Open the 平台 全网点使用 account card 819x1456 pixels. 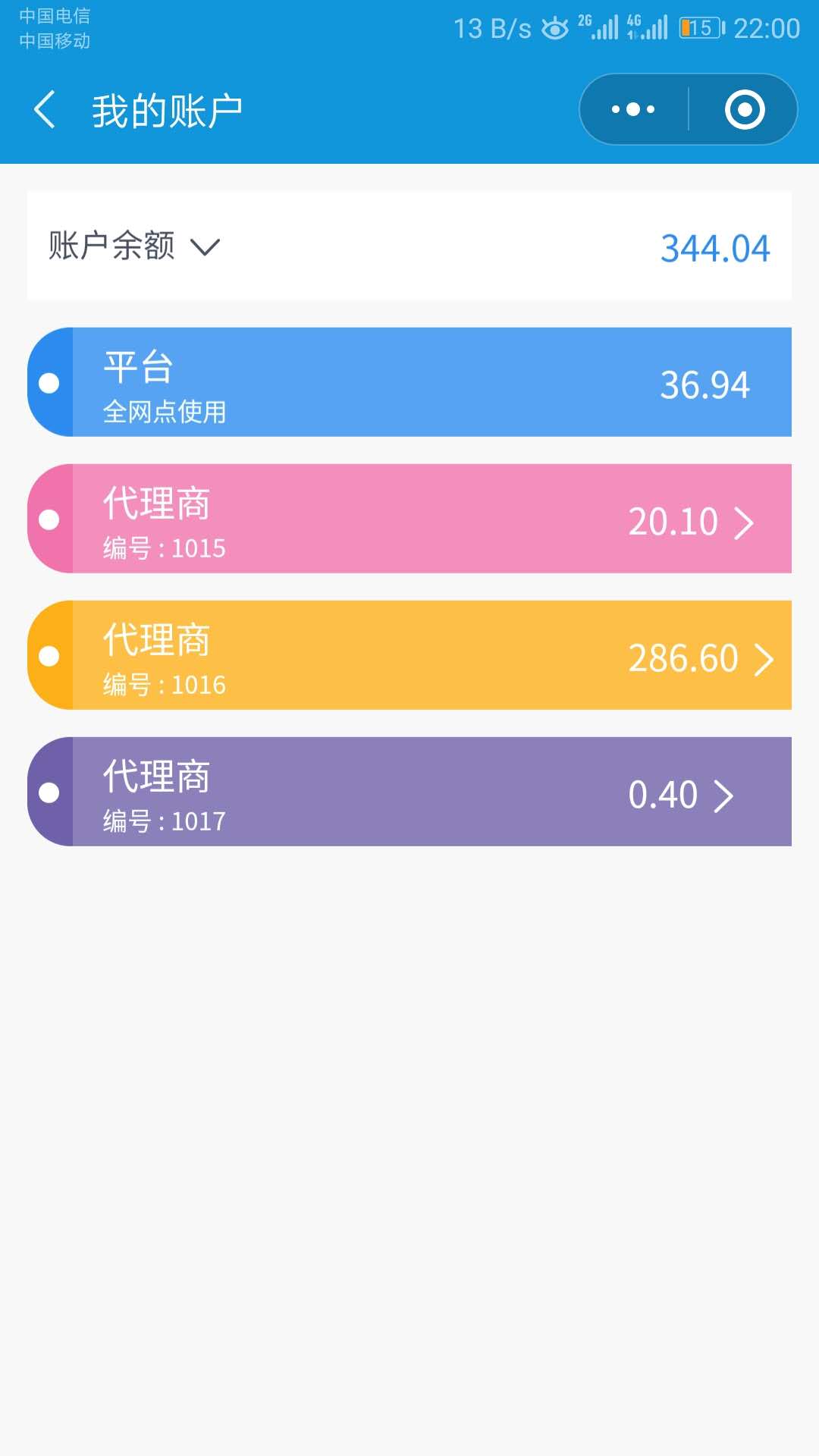coord(409,382)
